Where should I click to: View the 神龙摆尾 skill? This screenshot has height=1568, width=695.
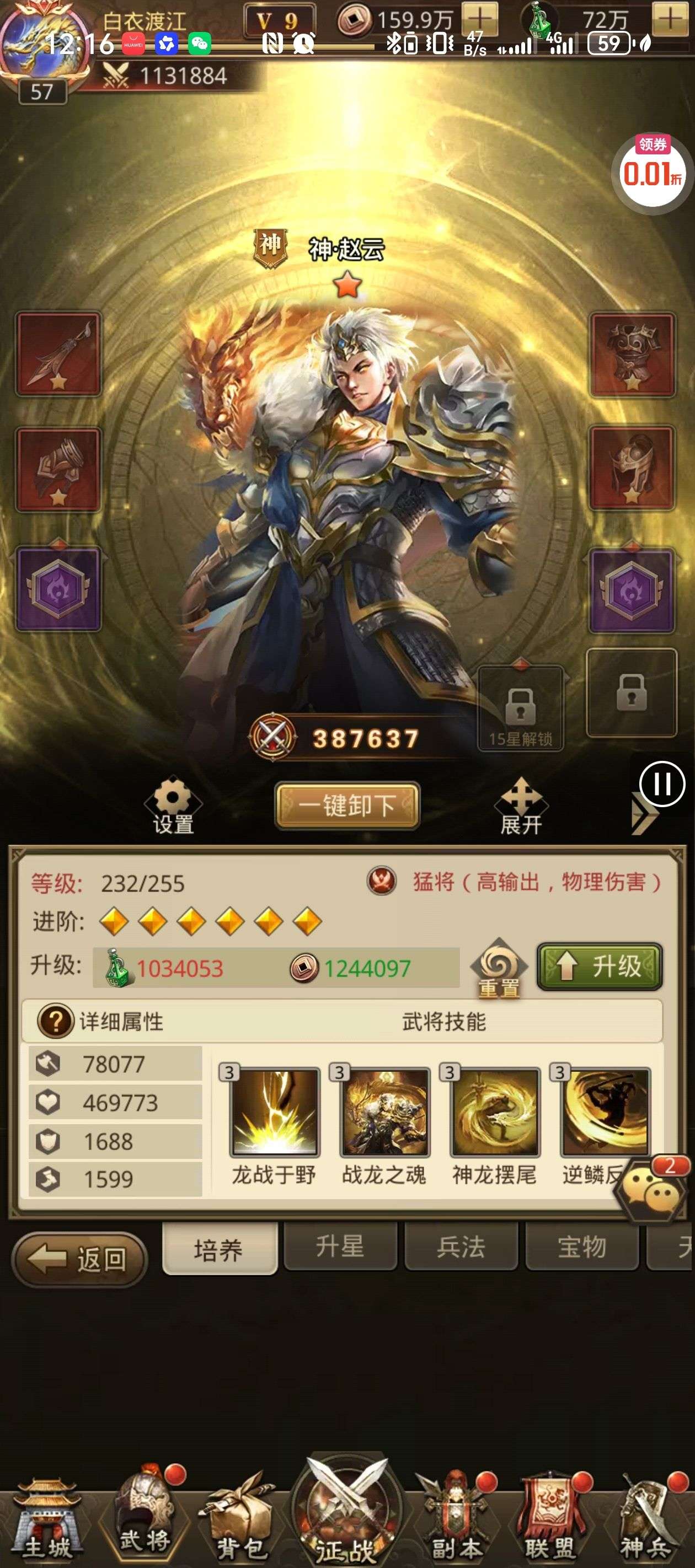coord(495,1112)
